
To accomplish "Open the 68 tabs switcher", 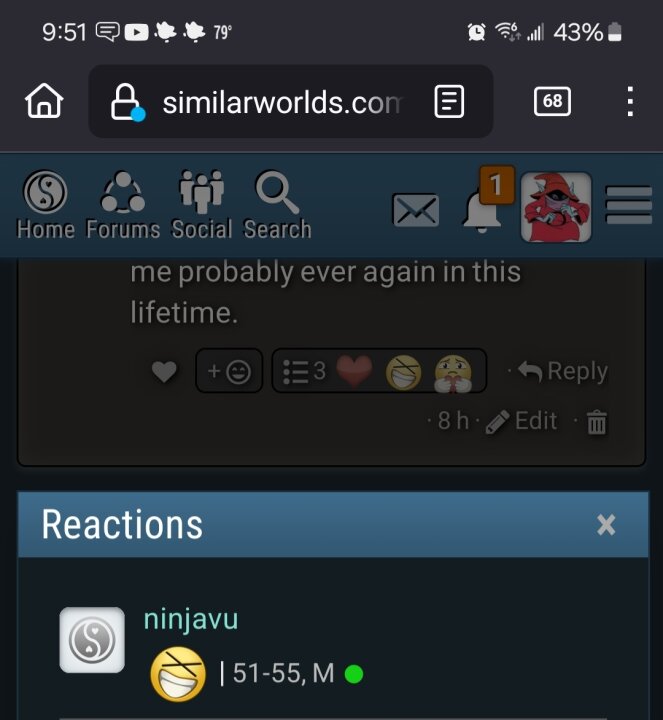I will click(552, 101).
